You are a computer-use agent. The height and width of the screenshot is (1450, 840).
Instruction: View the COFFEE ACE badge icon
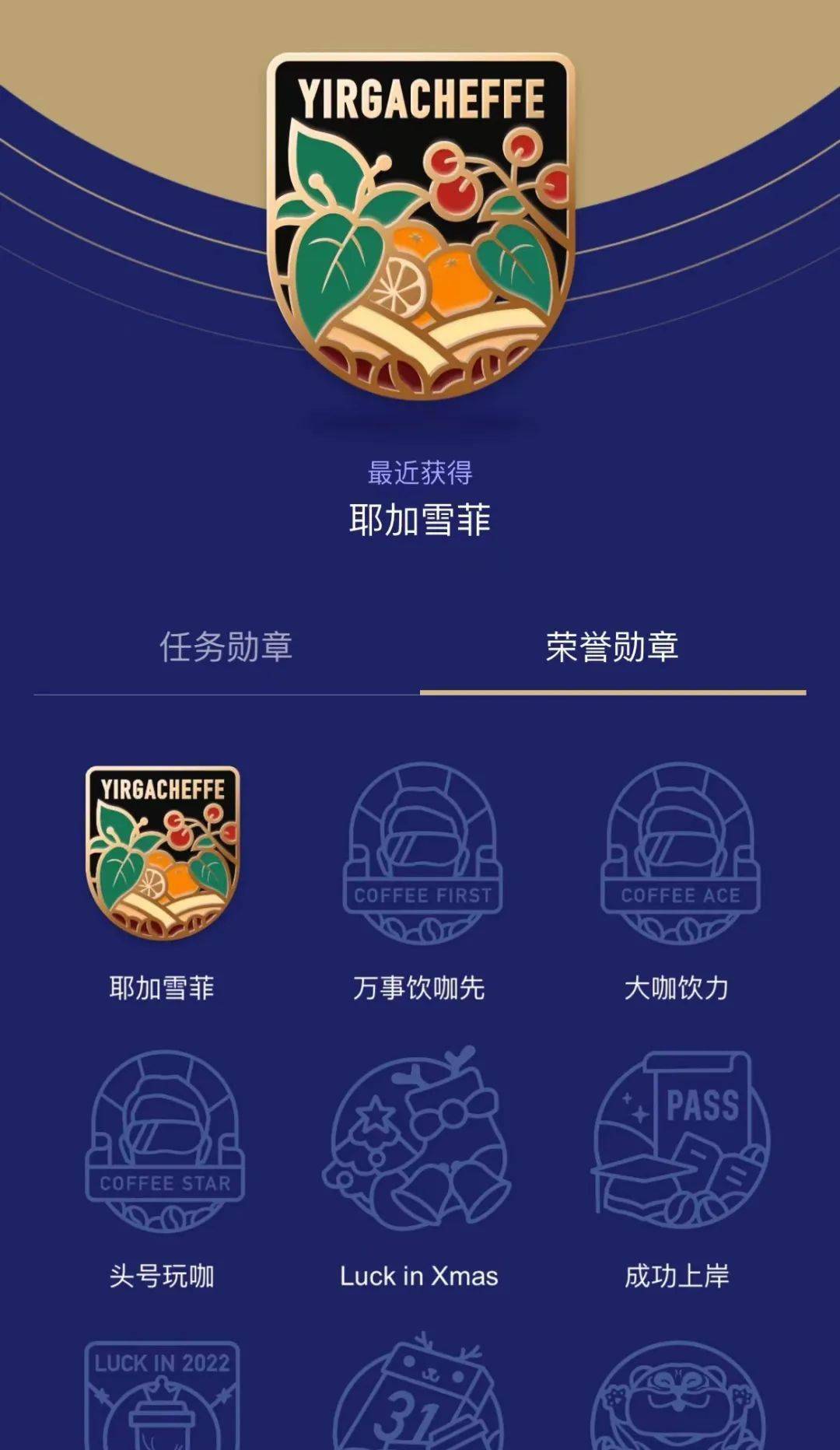[681, 848]
